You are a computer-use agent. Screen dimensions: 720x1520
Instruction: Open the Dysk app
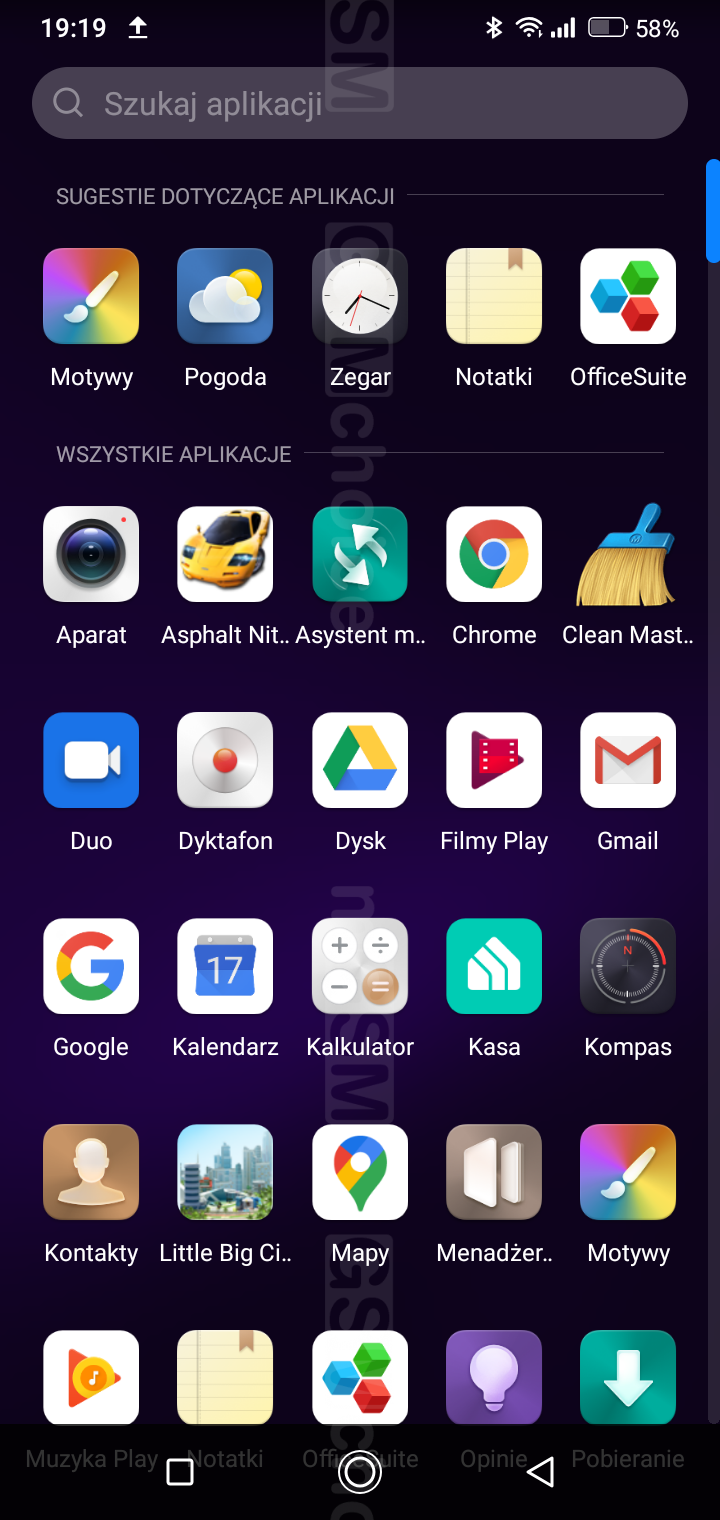pyautogui.click(x=360, y=760)
